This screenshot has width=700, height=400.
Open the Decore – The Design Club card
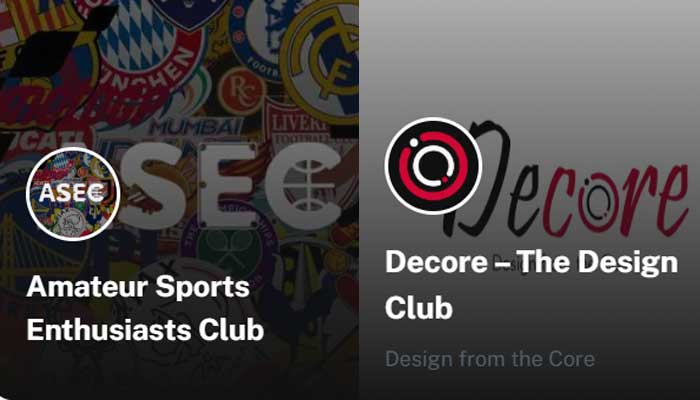pos(531,284)
